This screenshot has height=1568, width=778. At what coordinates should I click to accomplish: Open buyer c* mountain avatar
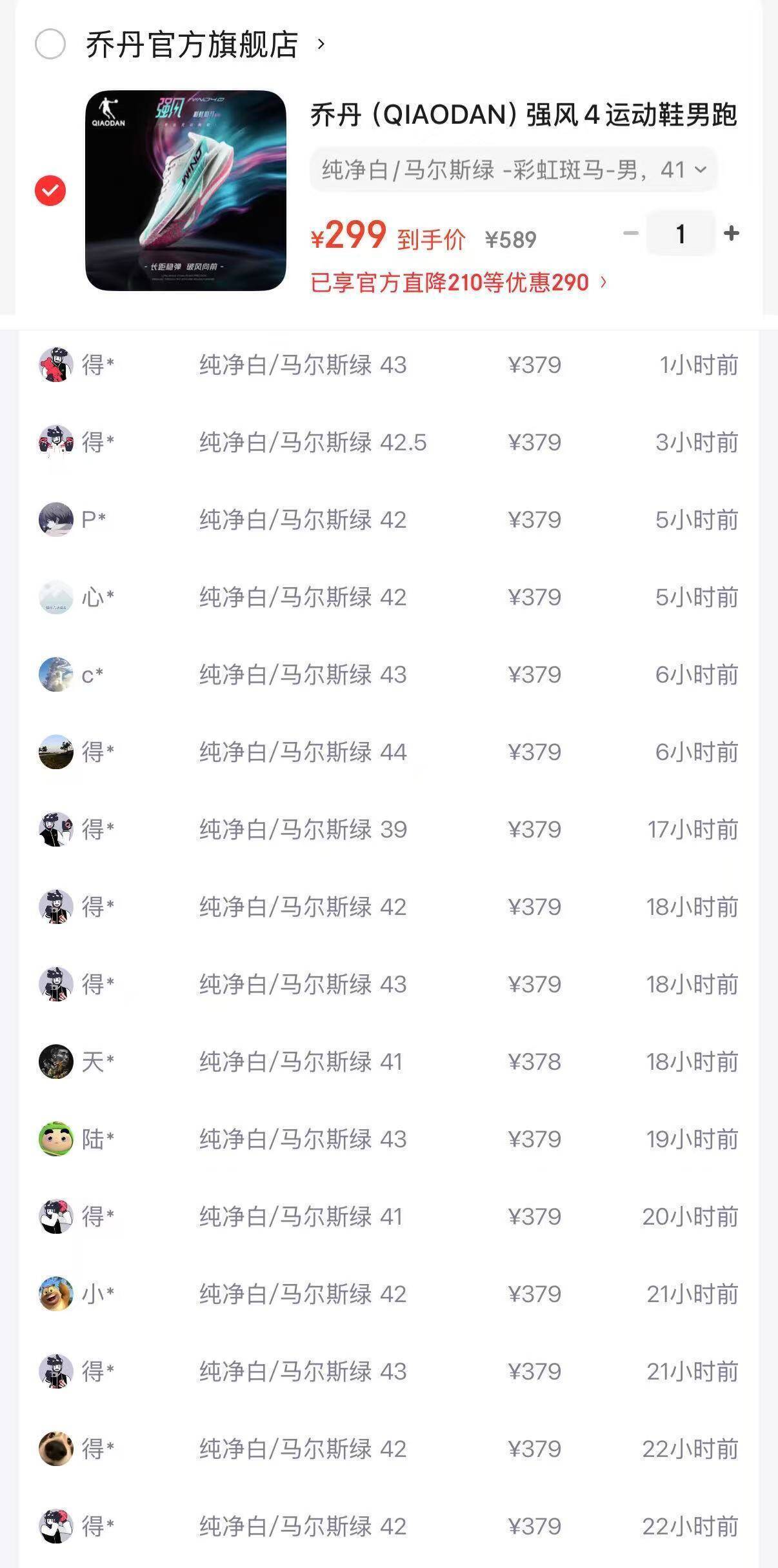click(x=55, y=674)
